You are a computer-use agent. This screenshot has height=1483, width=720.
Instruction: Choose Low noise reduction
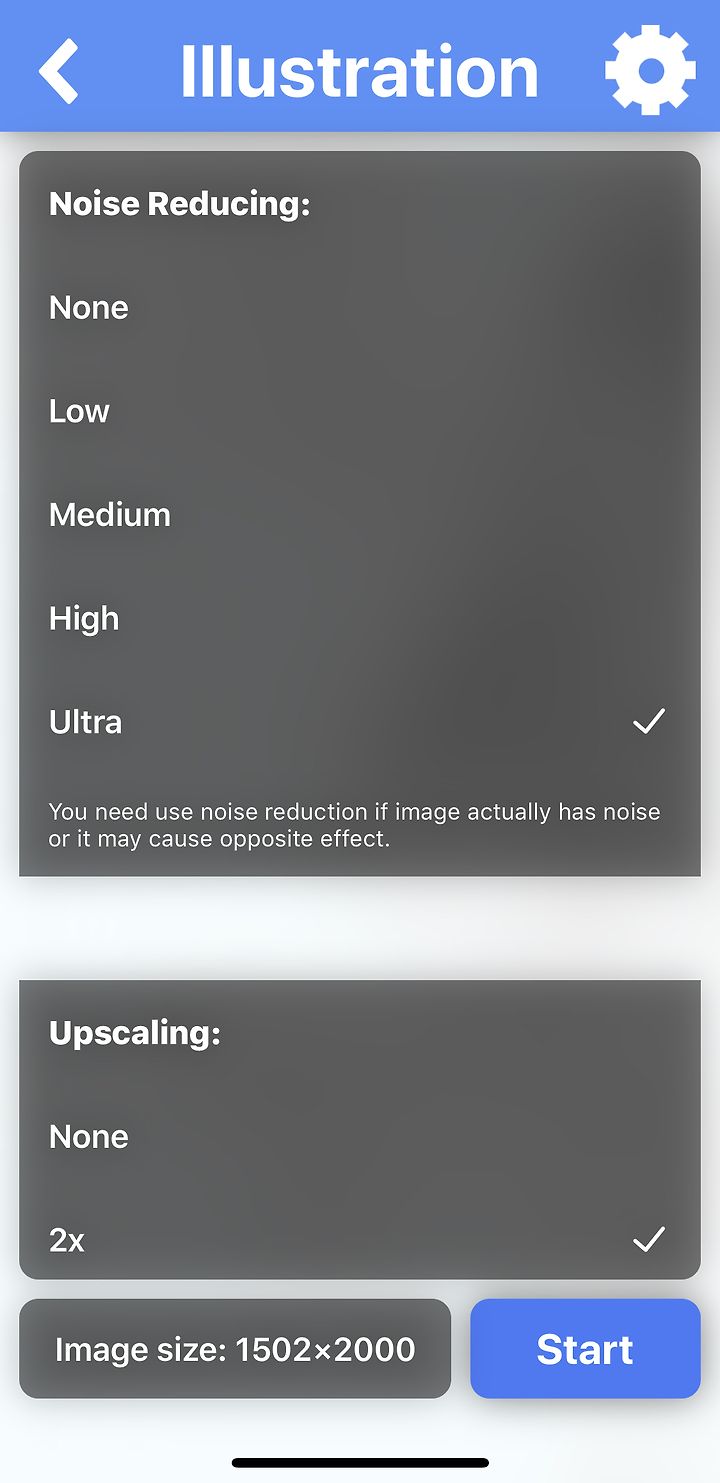click(360, 412)
